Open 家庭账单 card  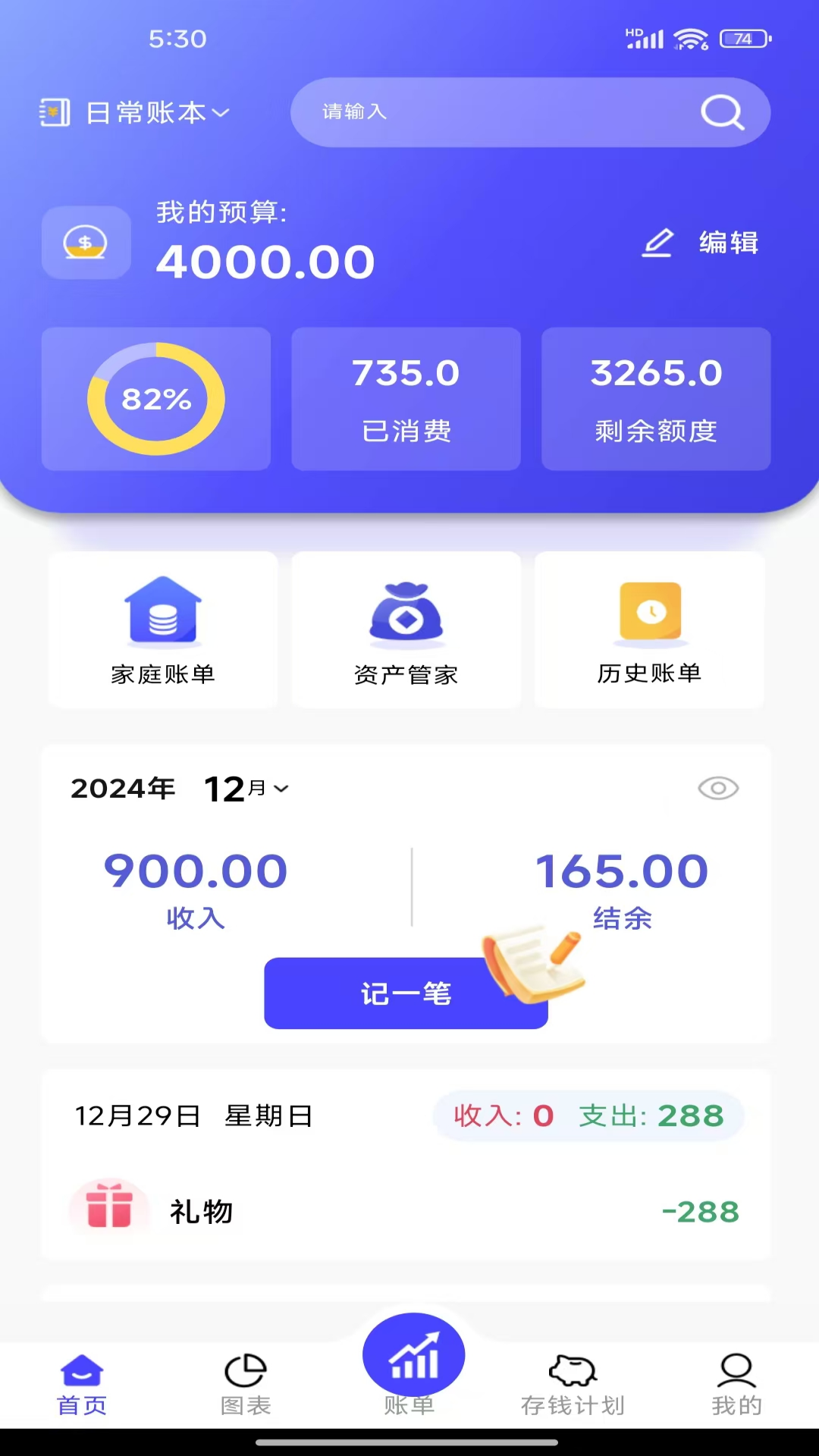pos(163,629)
